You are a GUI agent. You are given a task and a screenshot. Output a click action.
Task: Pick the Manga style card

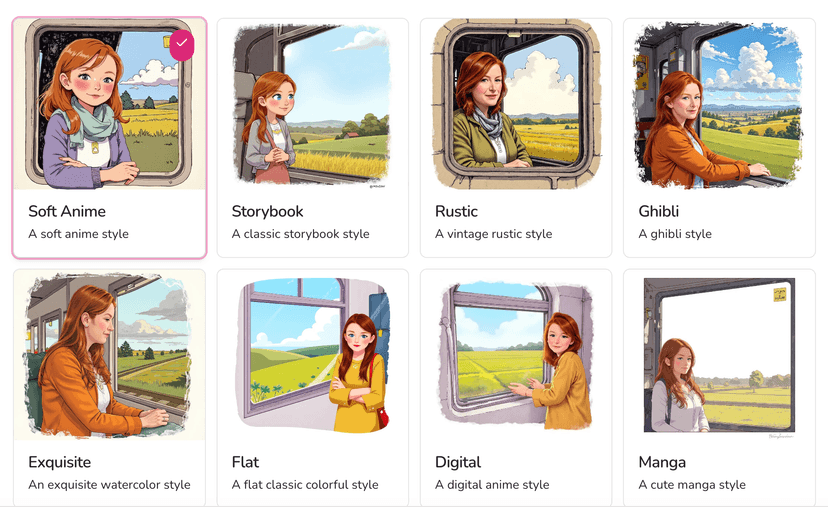pyautogui.click(x=719, y=388)
